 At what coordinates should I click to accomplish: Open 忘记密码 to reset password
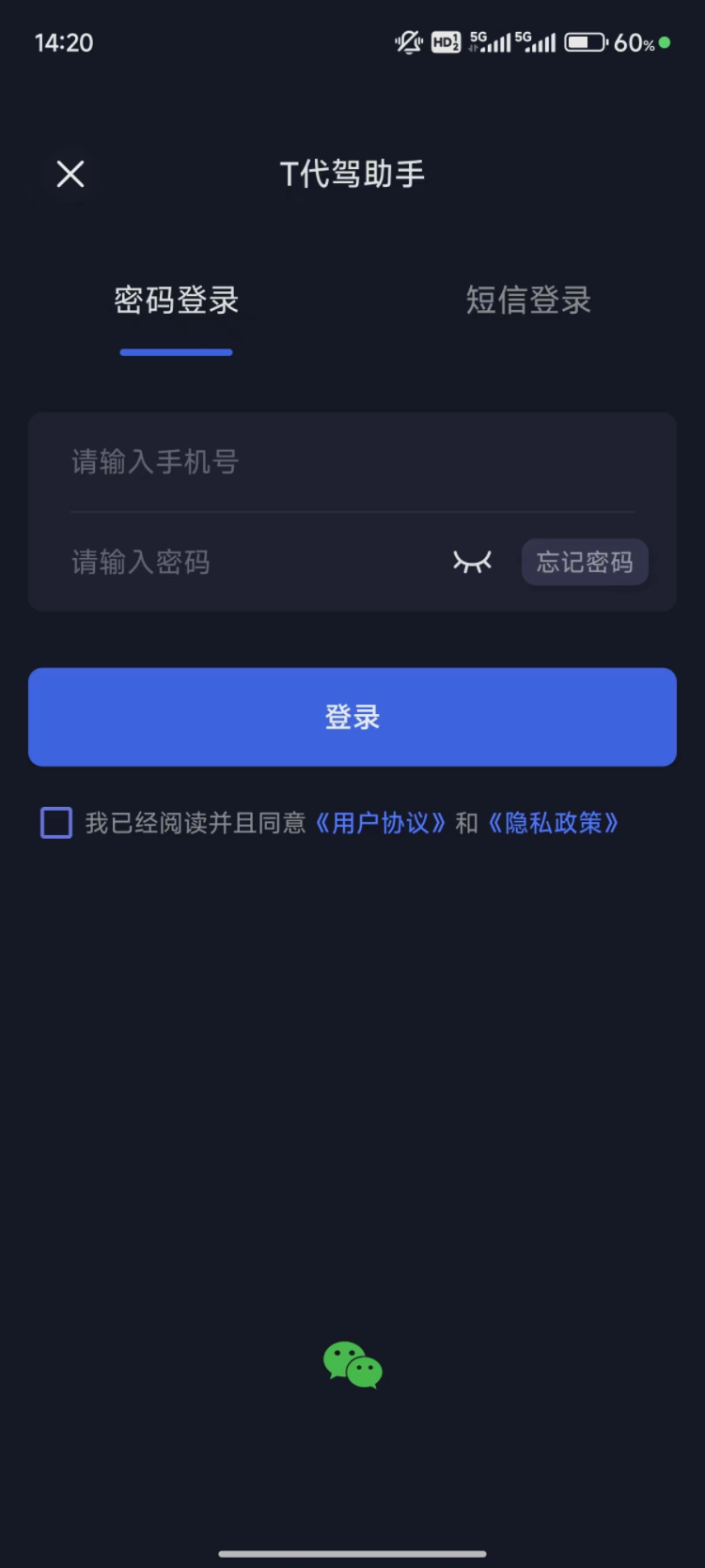point(585,563)
